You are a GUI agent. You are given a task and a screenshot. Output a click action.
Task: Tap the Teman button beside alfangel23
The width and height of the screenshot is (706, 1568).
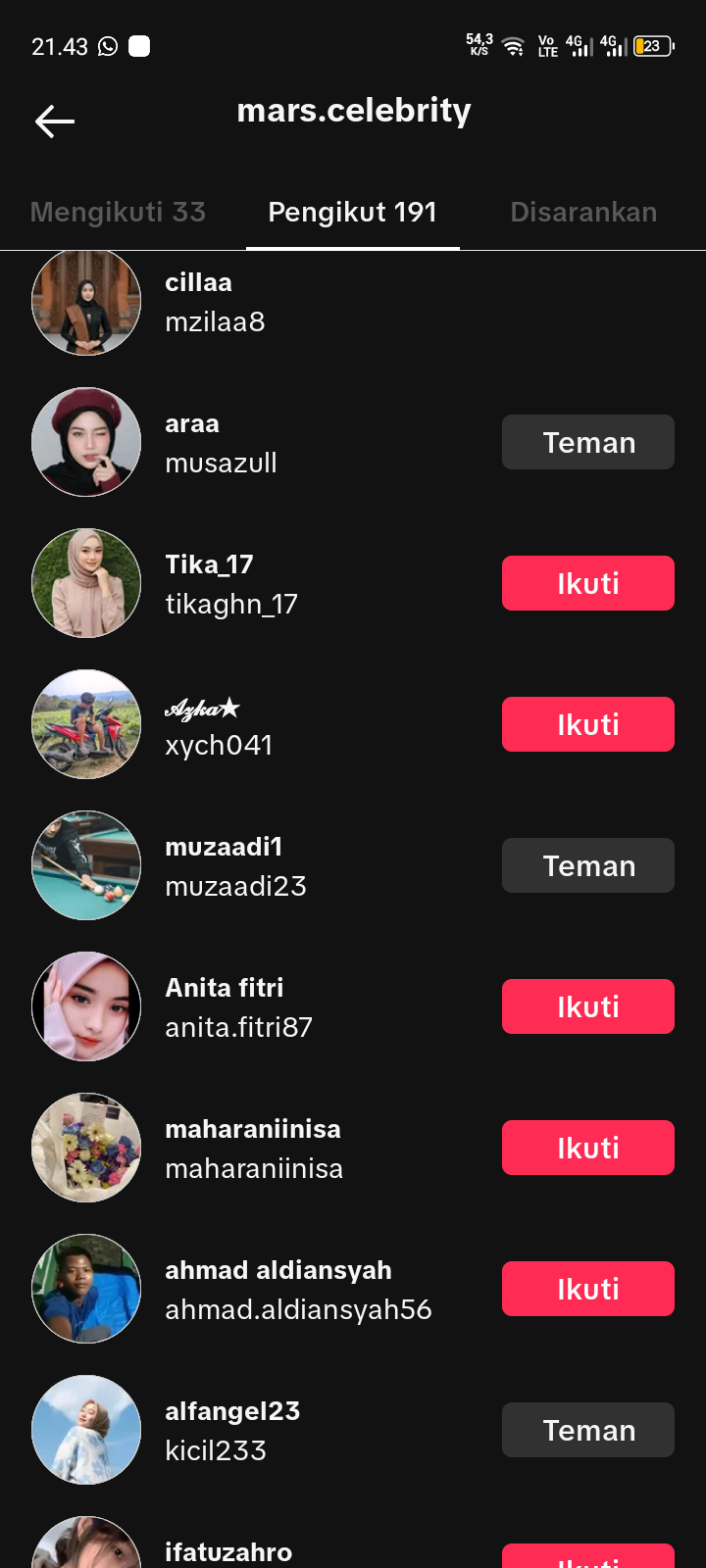click(x=587, y=1430)
